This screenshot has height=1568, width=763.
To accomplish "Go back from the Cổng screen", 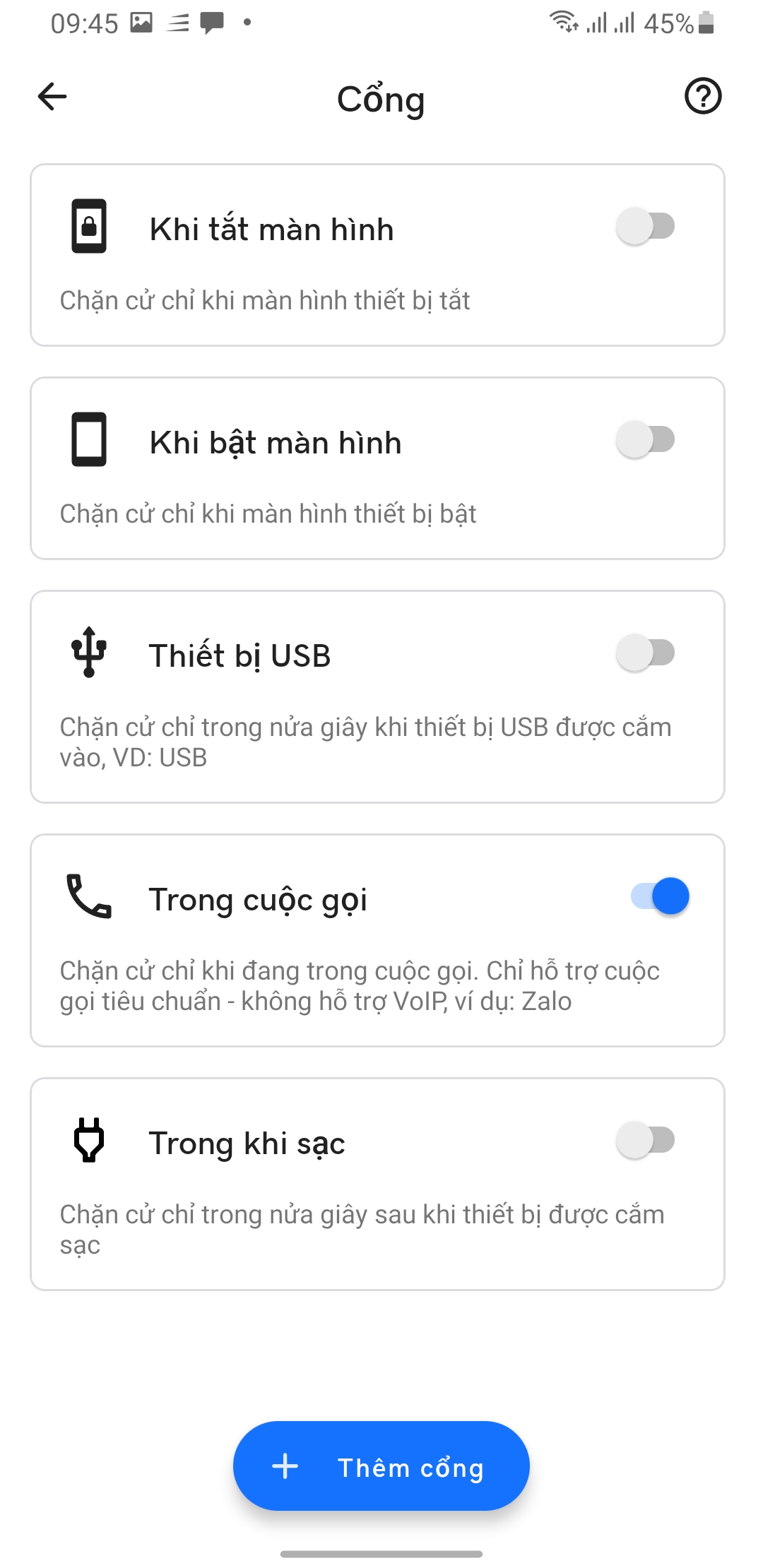I will [x=52, y=97].
